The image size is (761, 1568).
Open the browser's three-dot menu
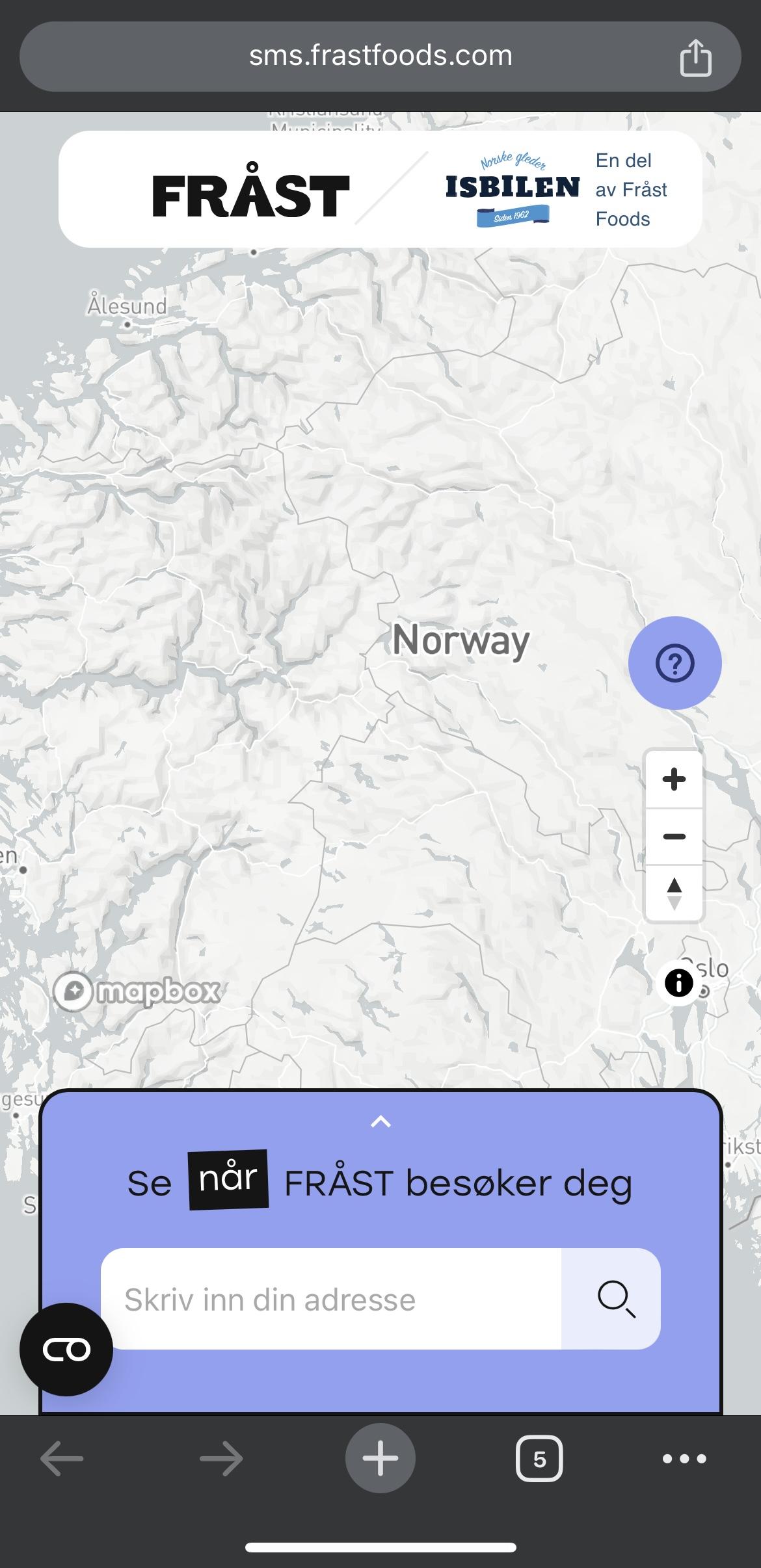click(x=684, y=1459)
